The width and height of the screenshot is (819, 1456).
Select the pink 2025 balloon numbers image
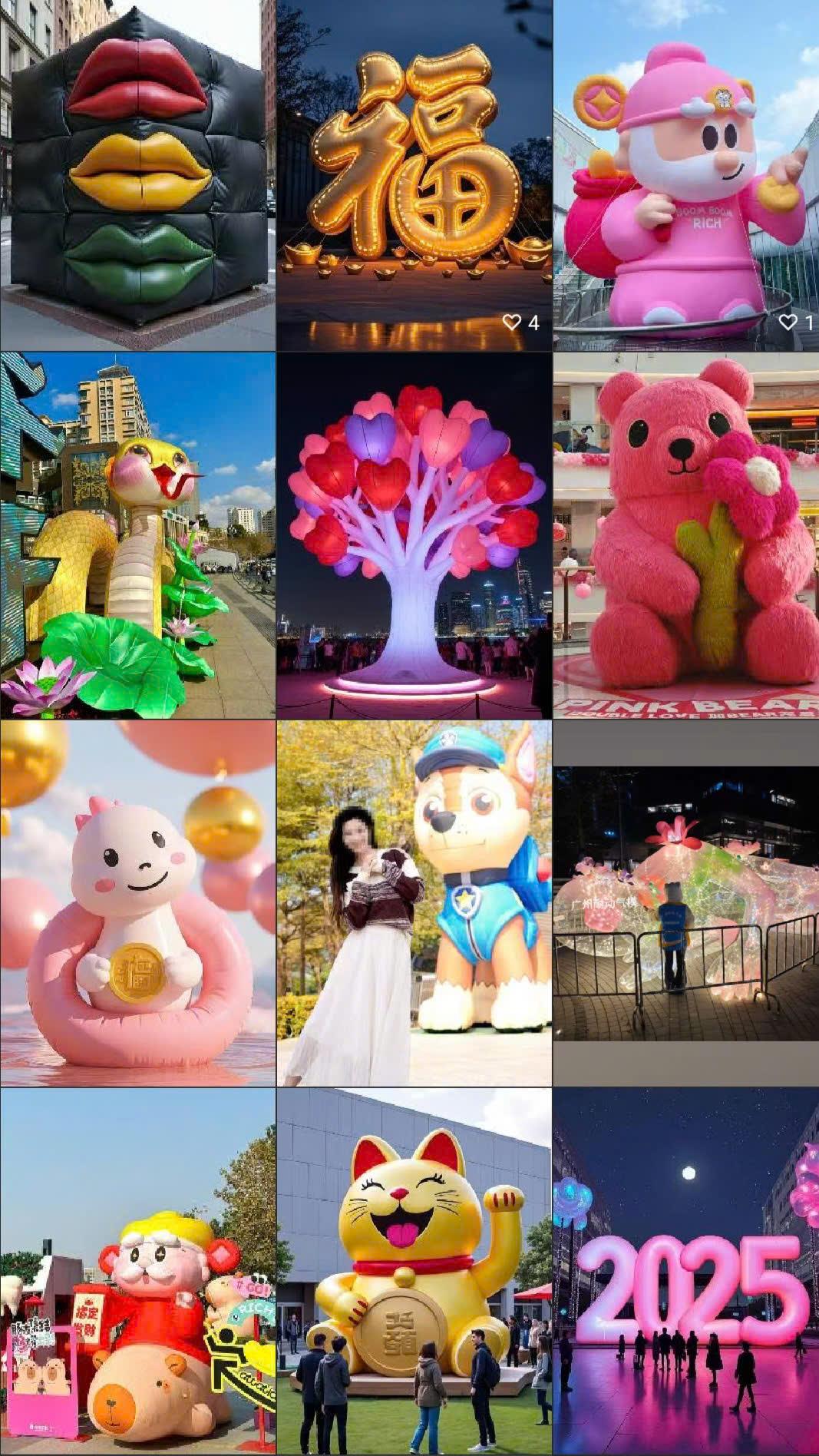click(685, 1270)
